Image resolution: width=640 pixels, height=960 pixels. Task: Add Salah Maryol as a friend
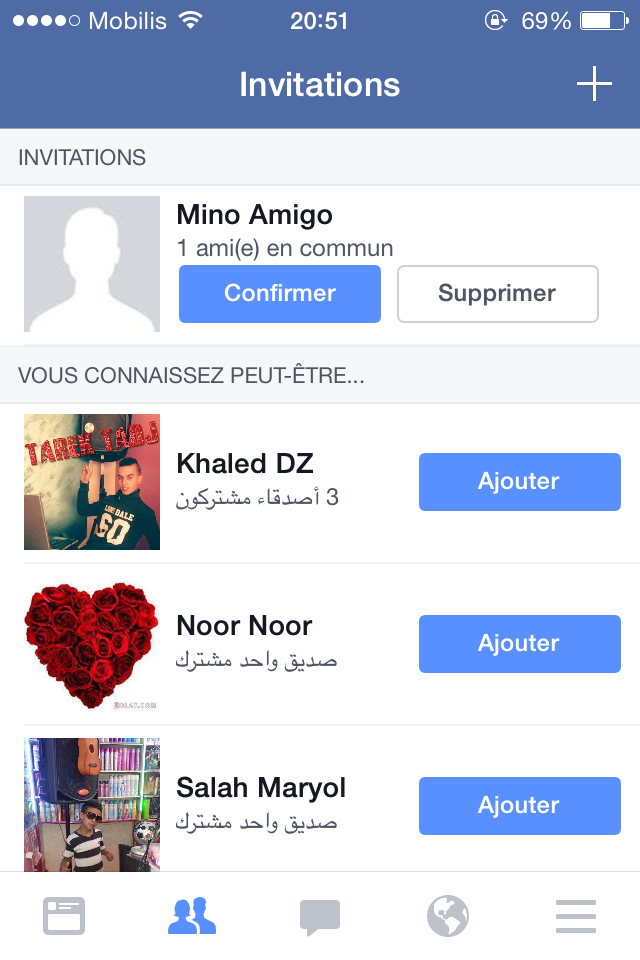point(519,806)
